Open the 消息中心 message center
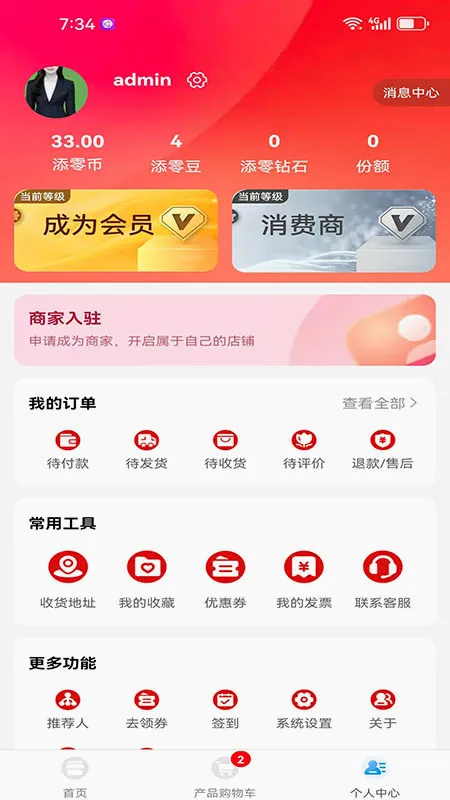The image size is (450, 800). (411, 93)
